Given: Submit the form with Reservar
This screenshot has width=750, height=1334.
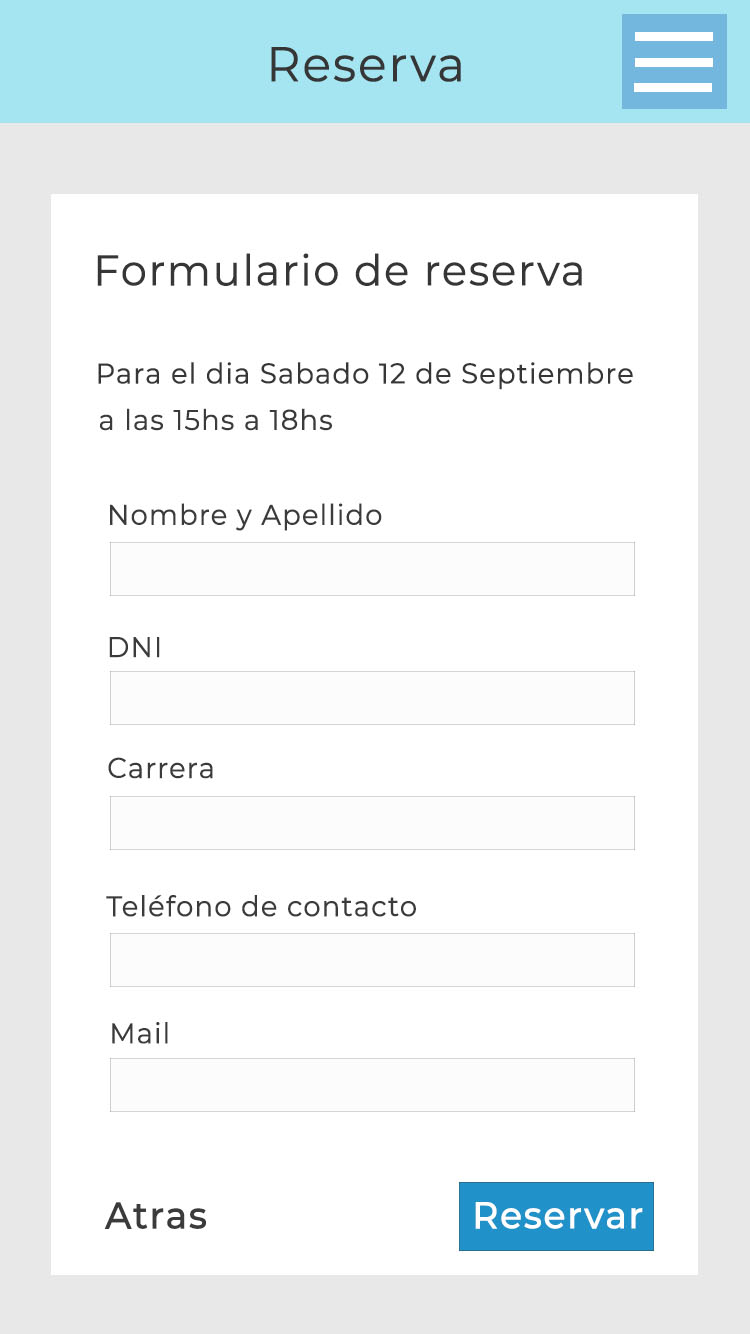Looking at the screenshot, I should point(556,1216).
